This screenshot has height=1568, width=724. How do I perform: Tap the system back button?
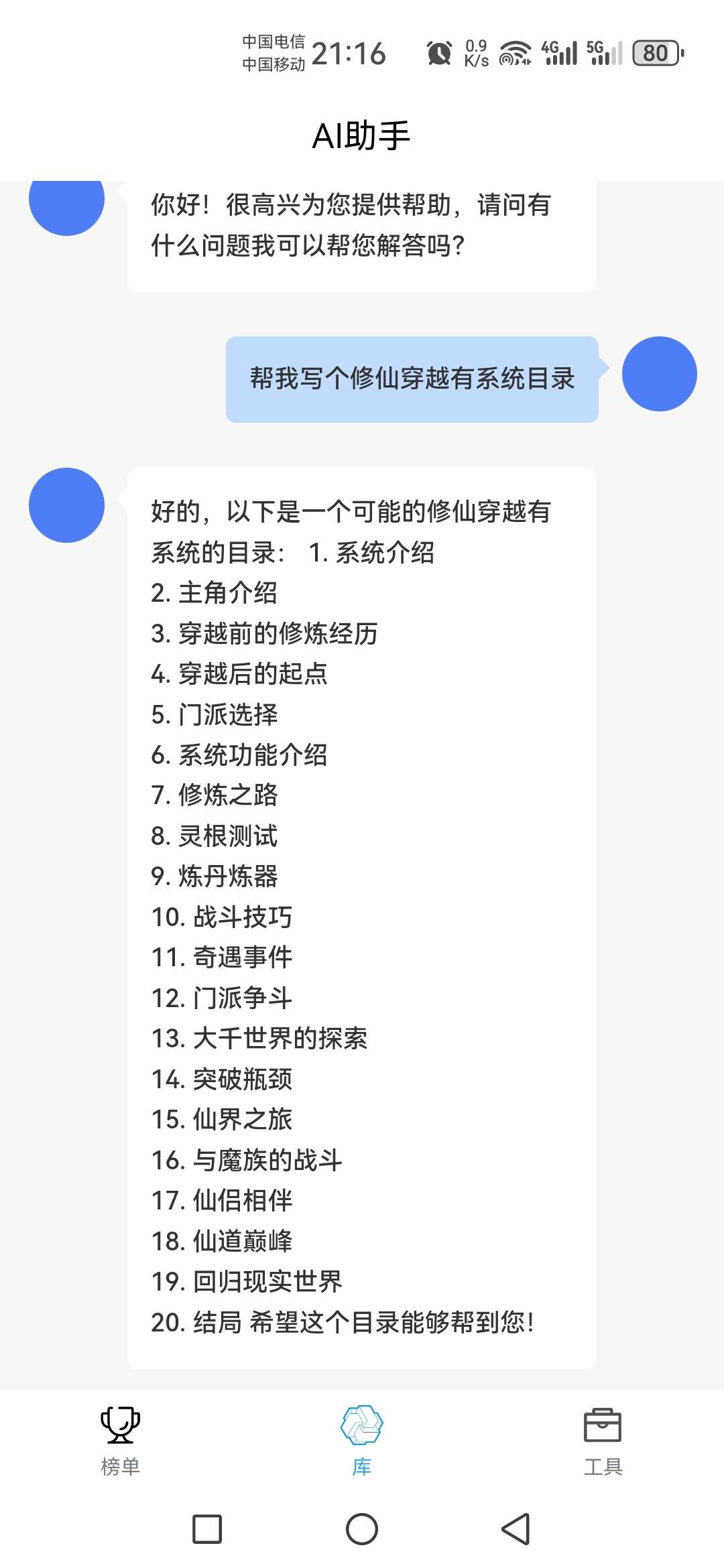point(516,1529)
